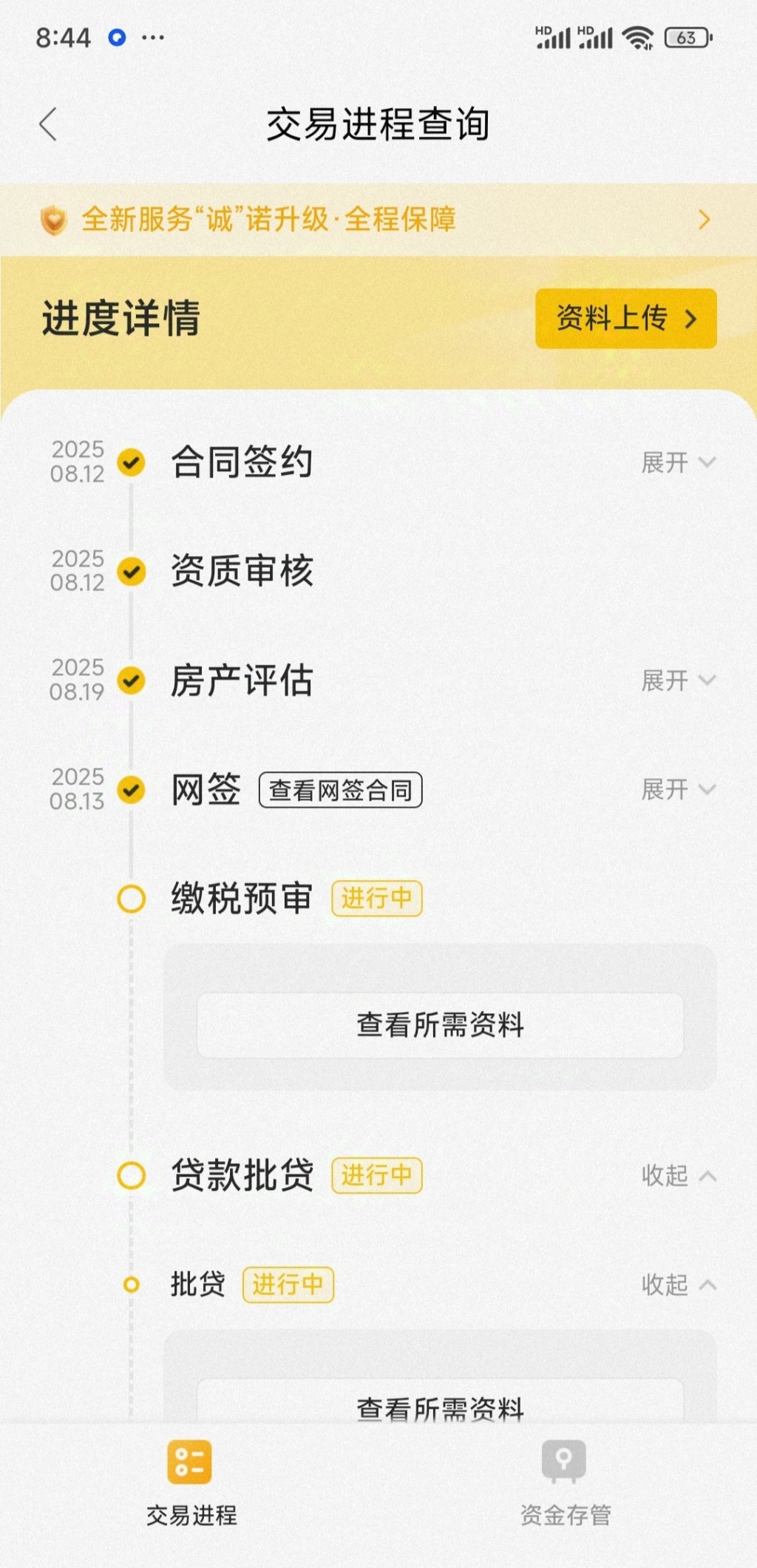
Task: Collapse the 贷款批贷 section
Action: [x=678, y=1175]
